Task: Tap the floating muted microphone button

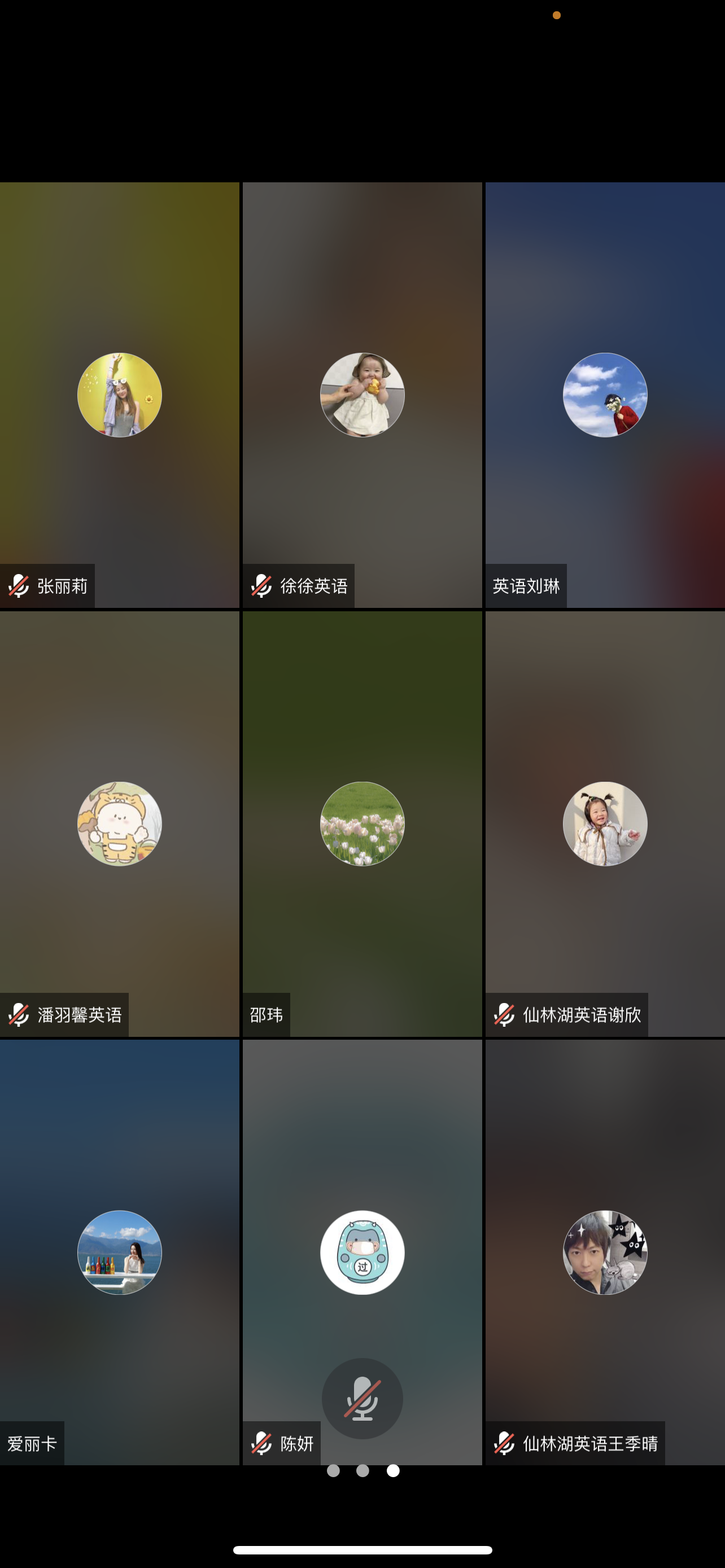Action: (362, 1398)
